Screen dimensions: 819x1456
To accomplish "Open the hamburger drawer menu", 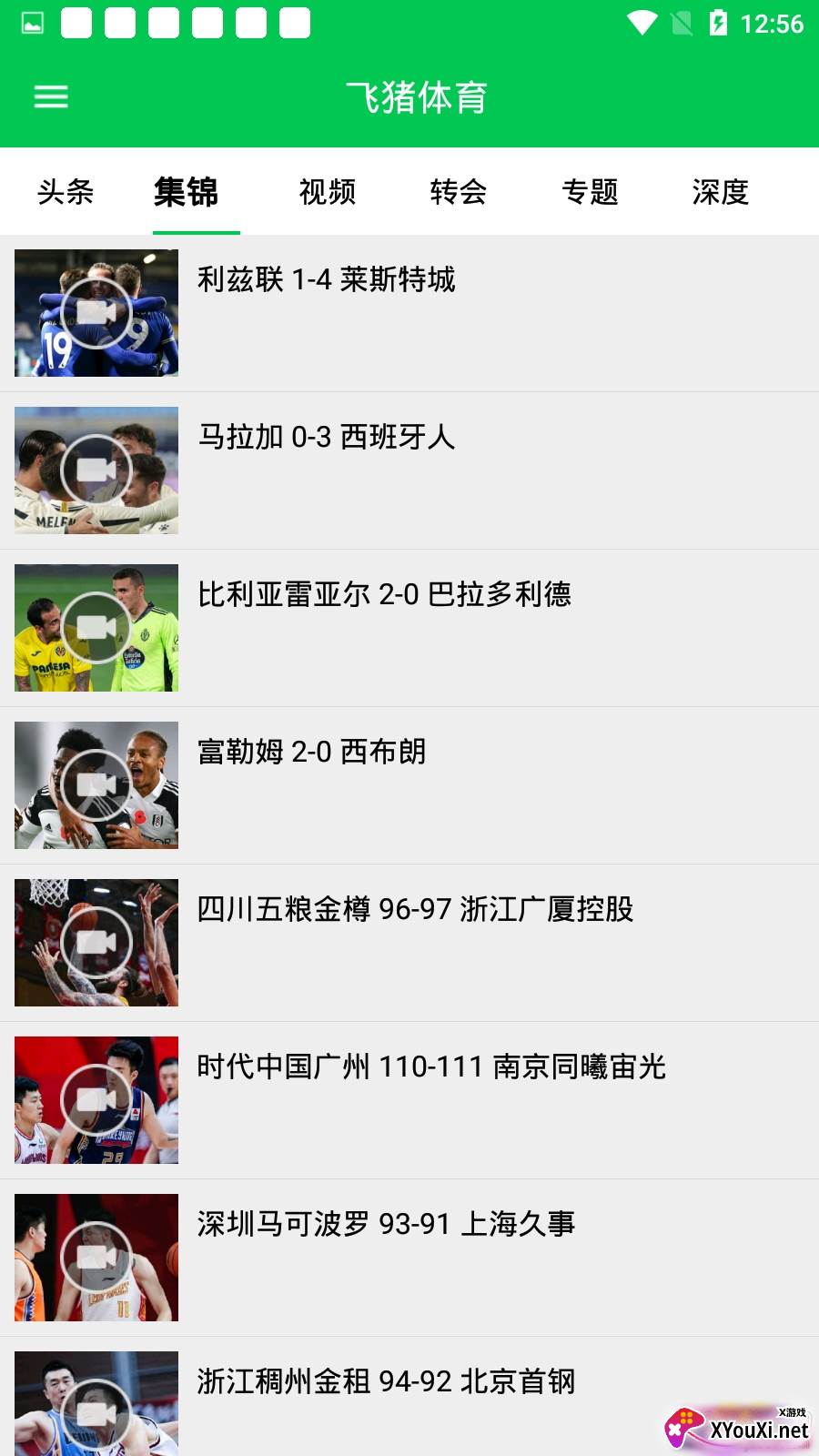I will coord(51,96).
